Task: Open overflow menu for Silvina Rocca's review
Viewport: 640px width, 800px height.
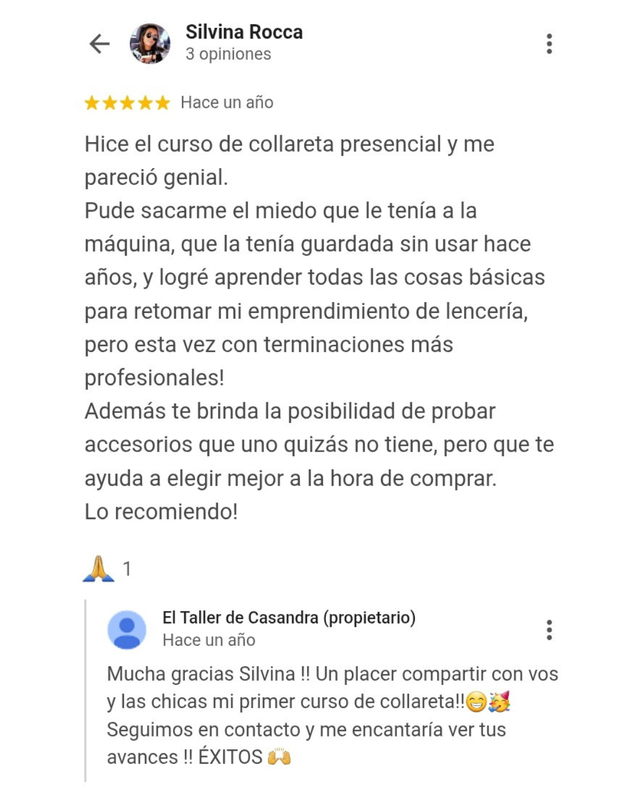Action: (549, 44)
